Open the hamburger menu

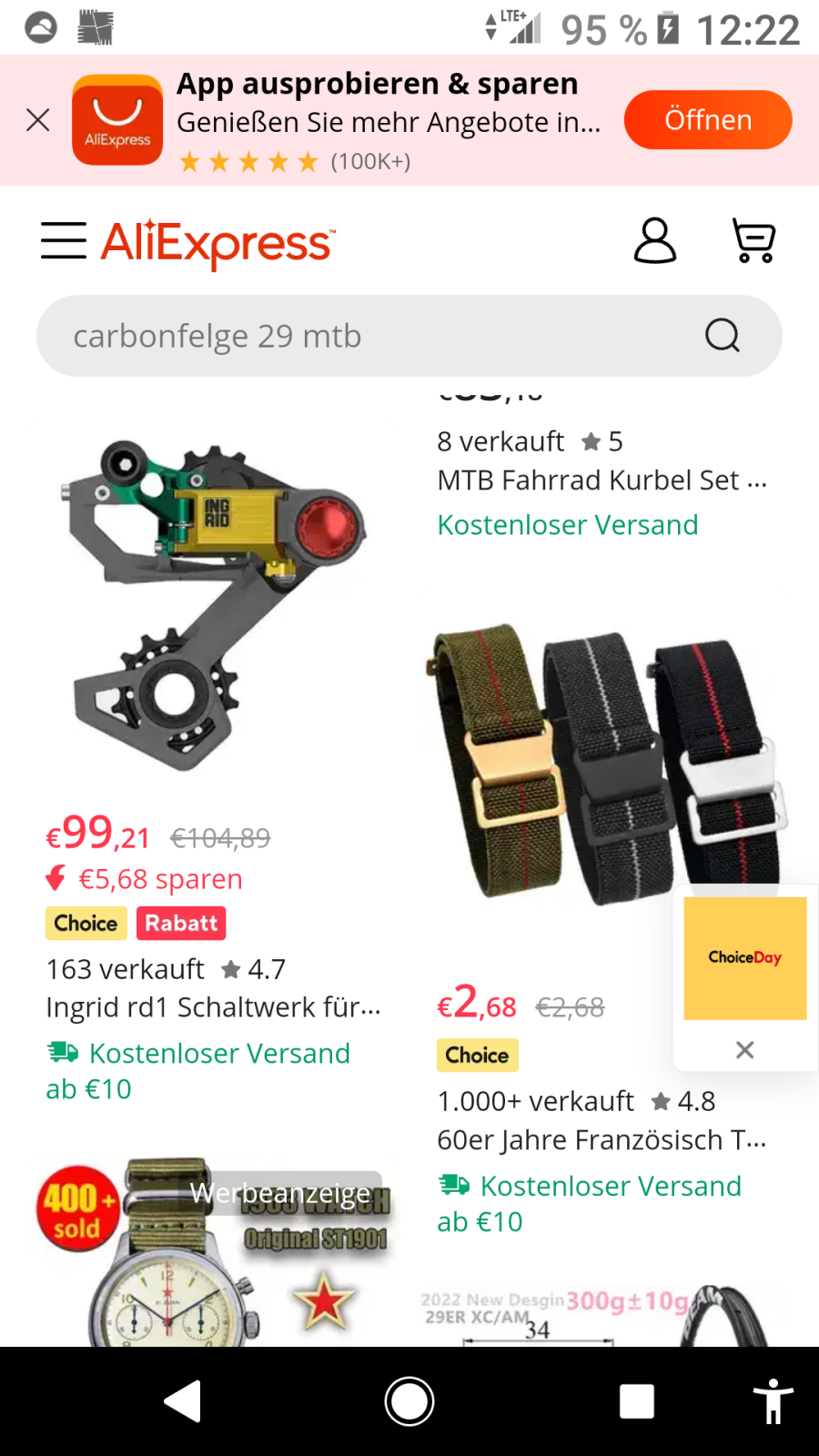click(x=64, y=241)
